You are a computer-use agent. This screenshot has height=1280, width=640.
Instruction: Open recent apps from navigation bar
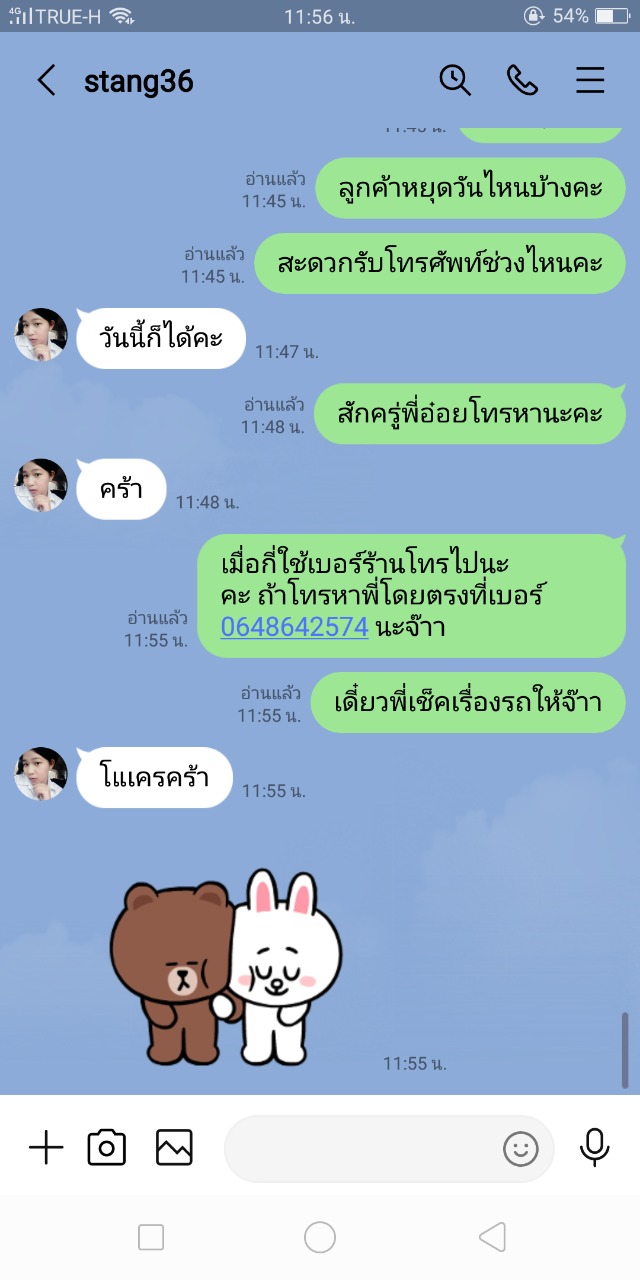(x=151, y=1238)
